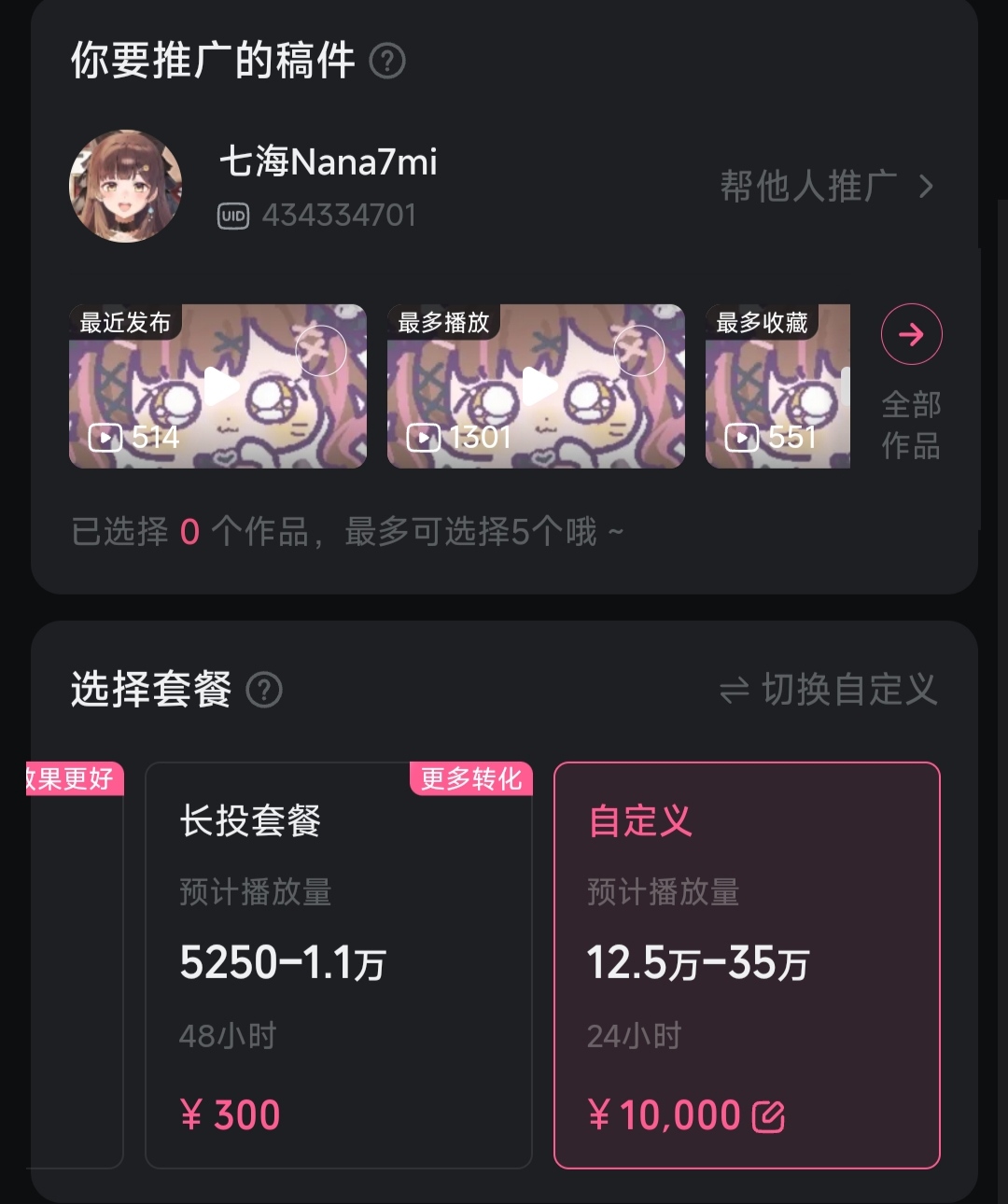This screenshot has width=1008, height=1204.
Task: Tap 切换自定义 to switch mode
Action: (829, 690)
